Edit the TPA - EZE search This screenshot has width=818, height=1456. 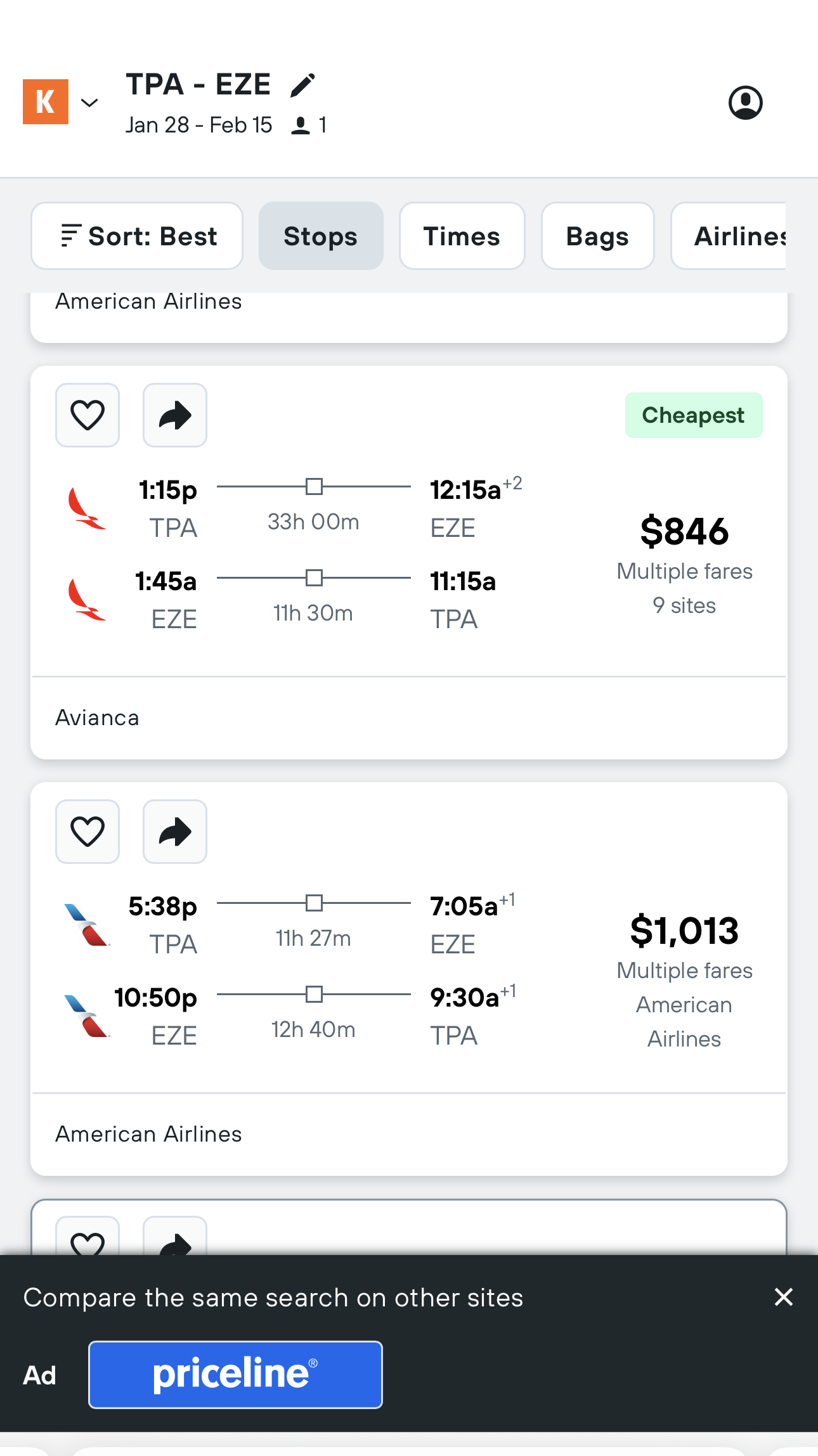pos(302,85)
